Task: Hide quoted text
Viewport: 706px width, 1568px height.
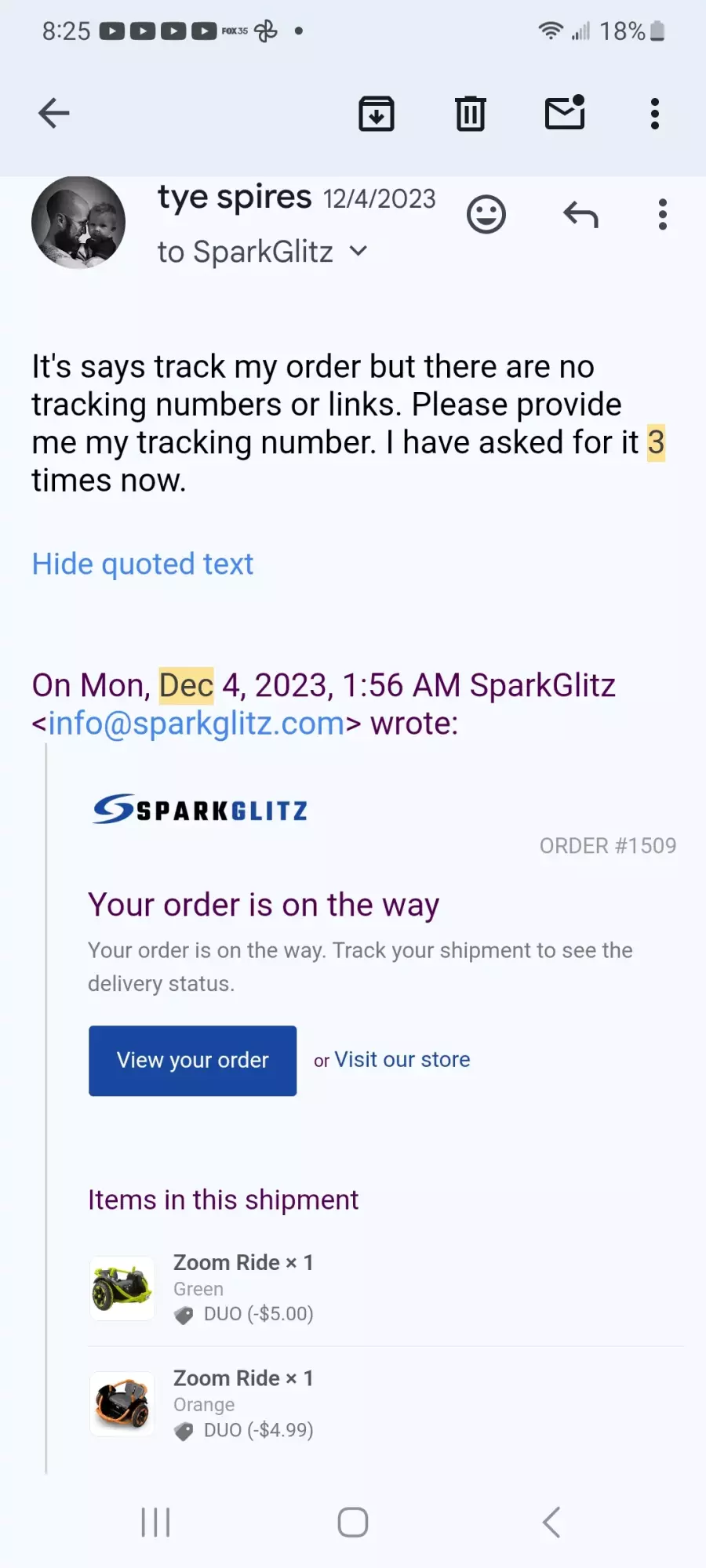Action: [143, 564]
